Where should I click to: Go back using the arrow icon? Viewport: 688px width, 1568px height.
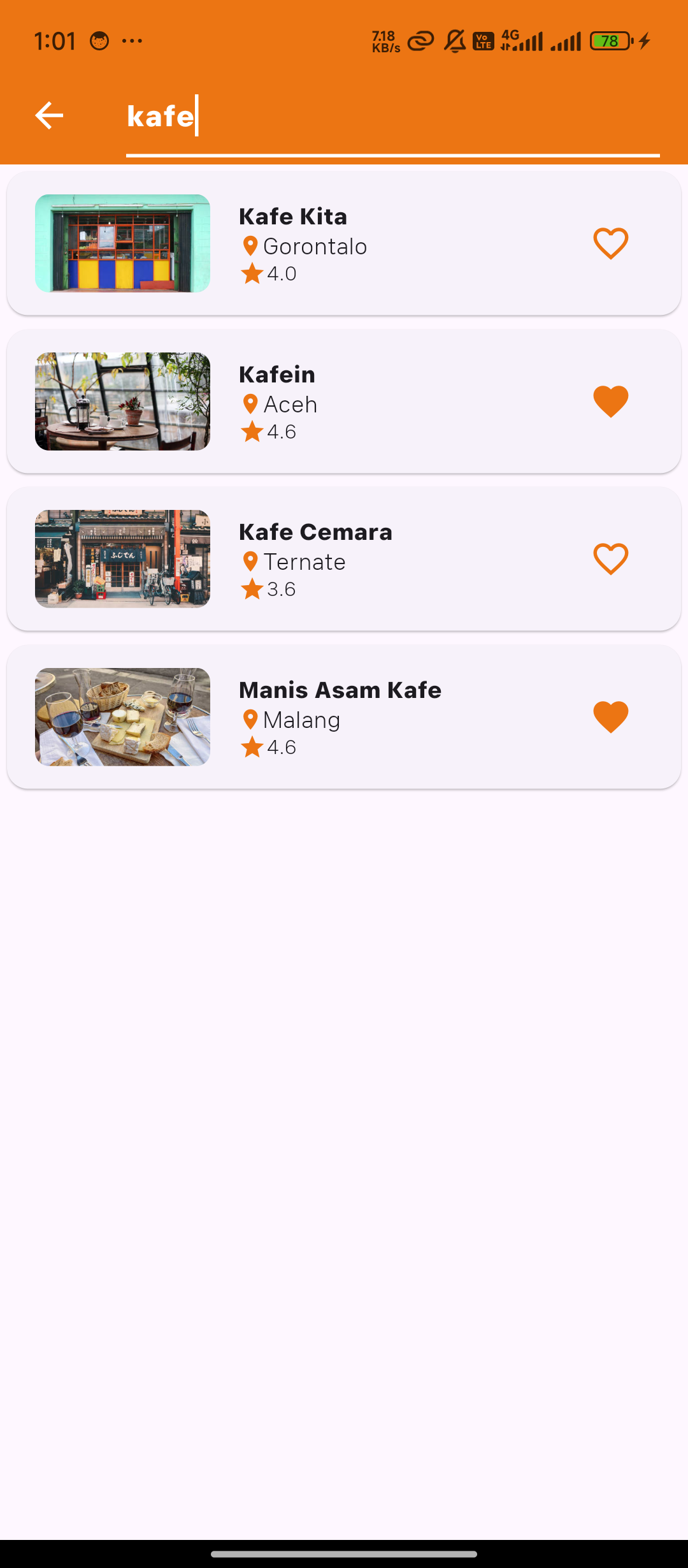tap(49, 115)
